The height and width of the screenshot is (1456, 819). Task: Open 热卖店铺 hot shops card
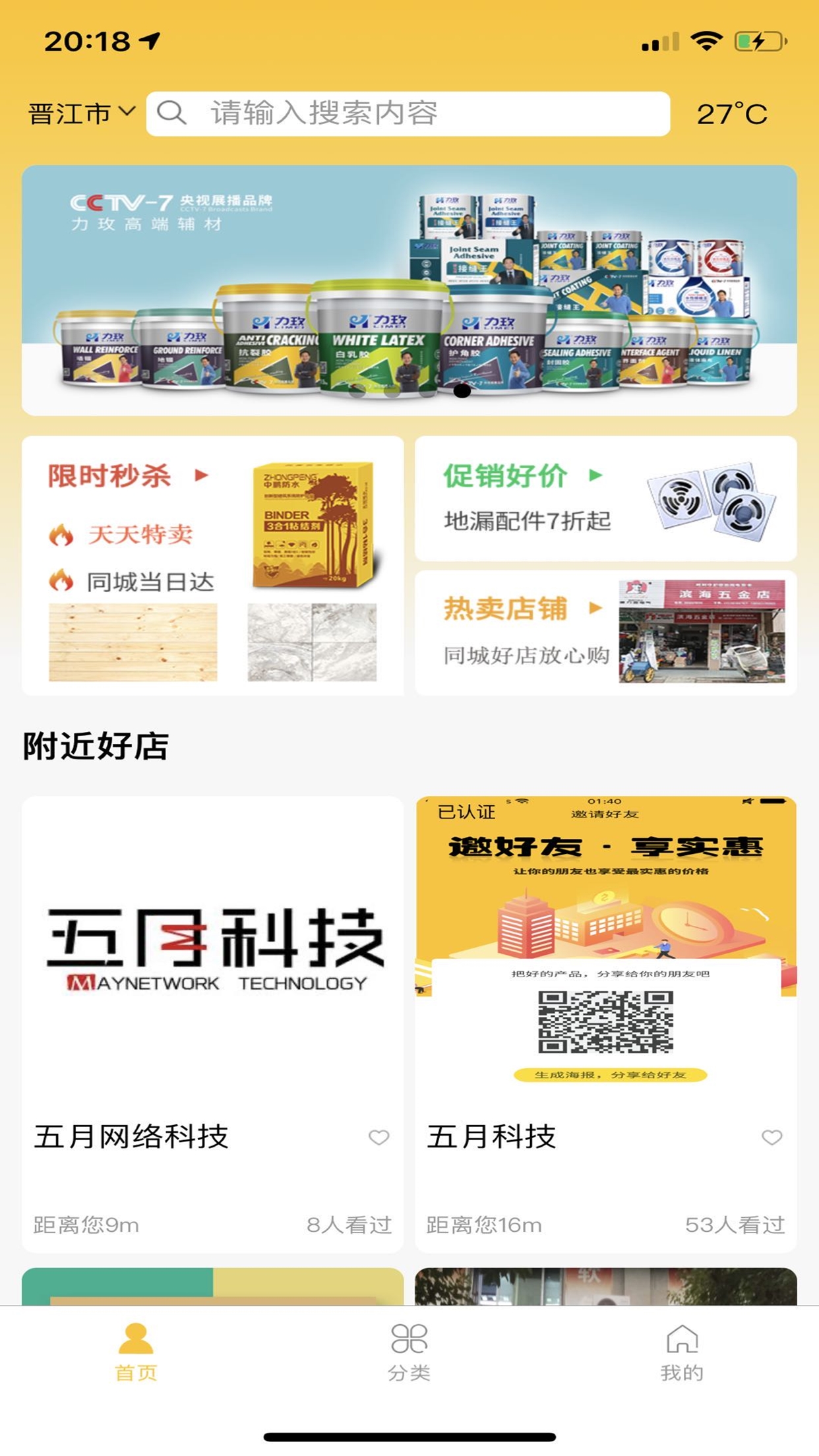[x=605, y=632]
